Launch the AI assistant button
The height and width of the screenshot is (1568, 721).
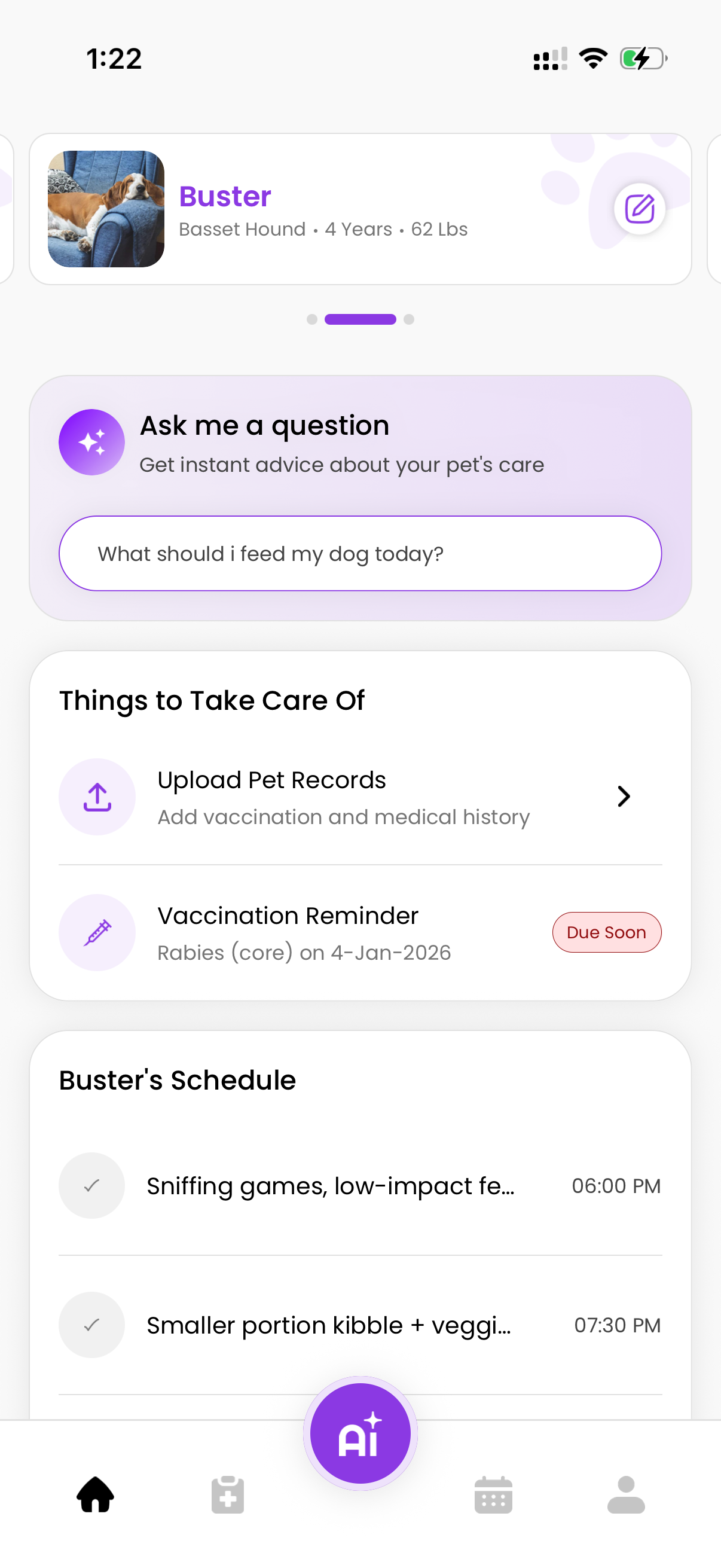[x=360, y=1433]
